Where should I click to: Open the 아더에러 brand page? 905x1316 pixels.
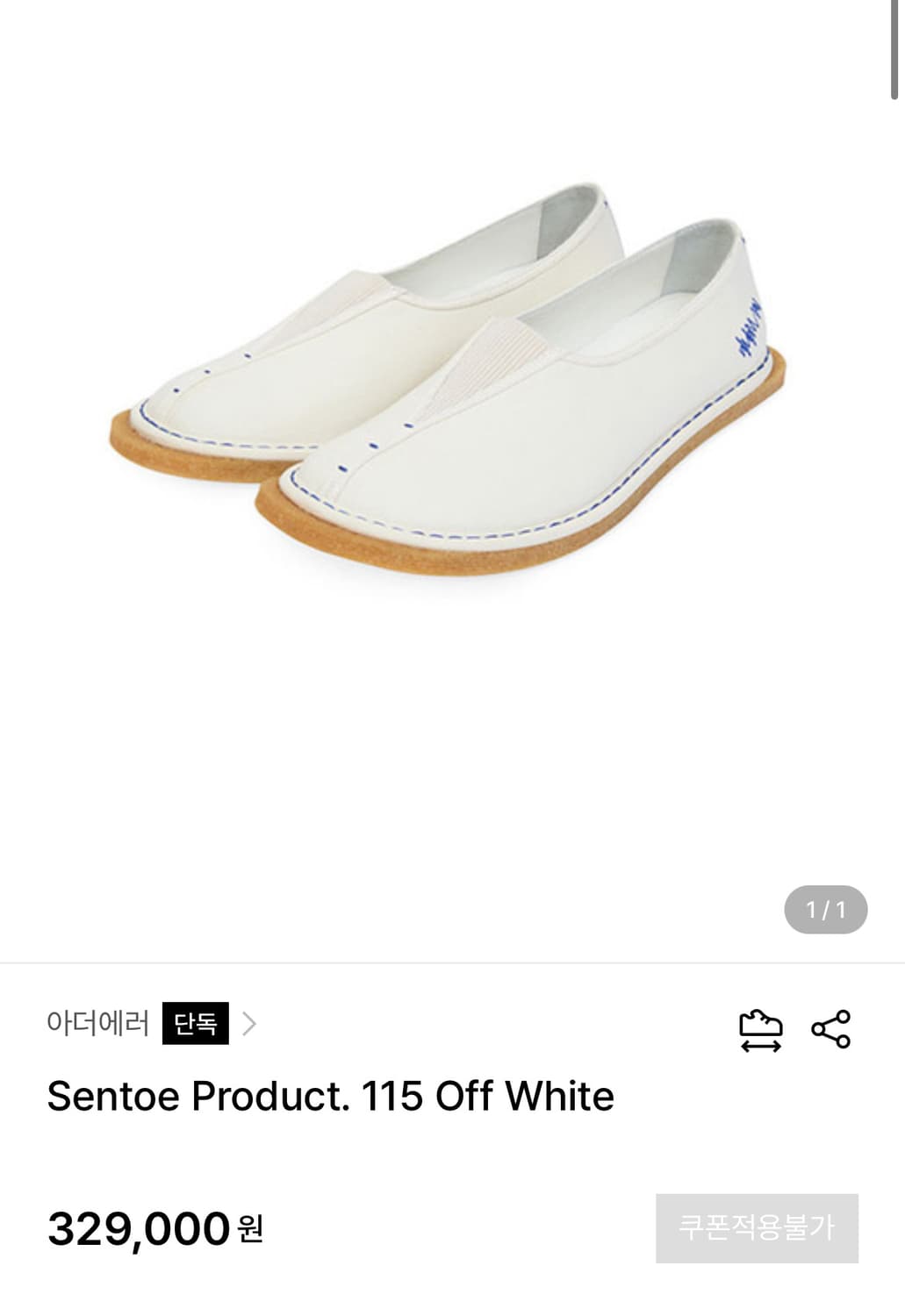[x=98, y=1023]
